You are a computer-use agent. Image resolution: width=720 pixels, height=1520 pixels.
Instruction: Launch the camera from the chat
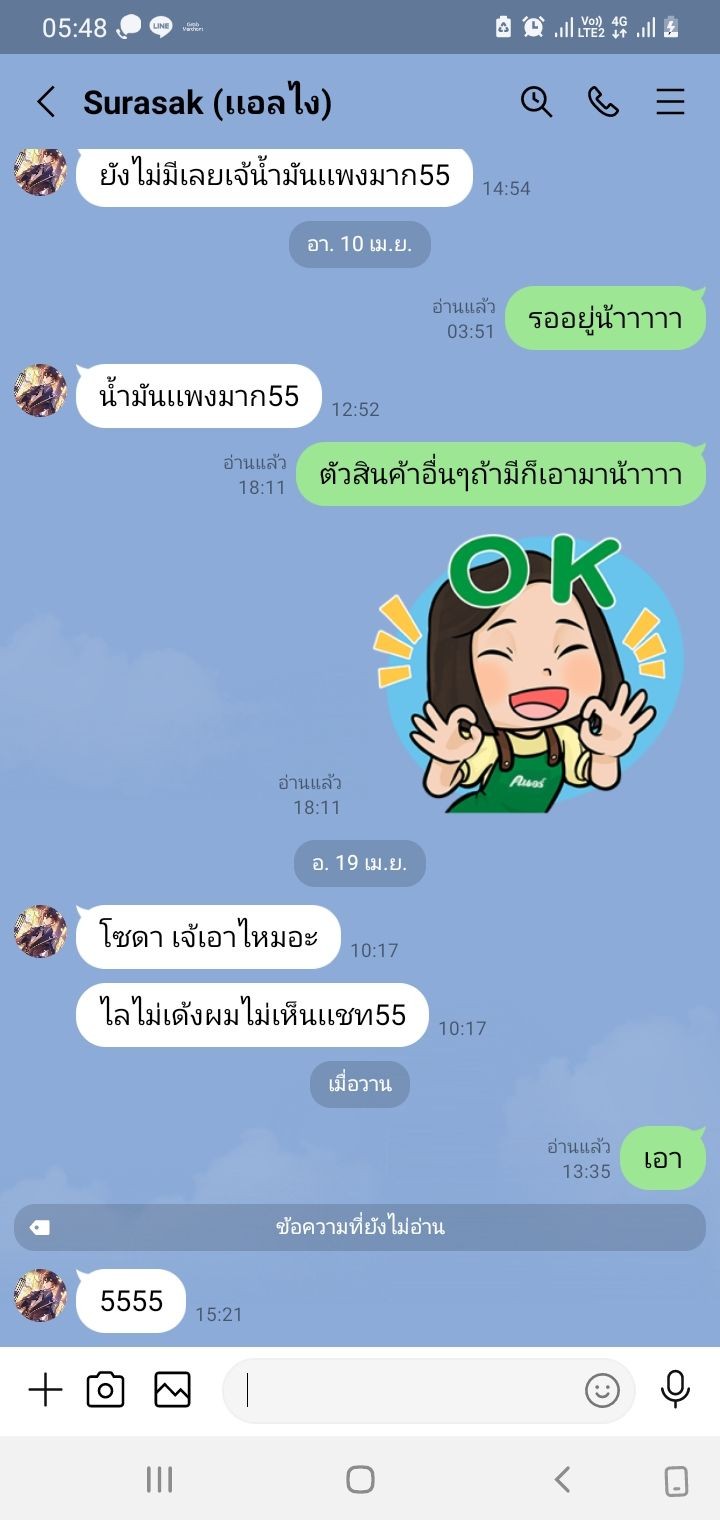tap(105, 1390)
